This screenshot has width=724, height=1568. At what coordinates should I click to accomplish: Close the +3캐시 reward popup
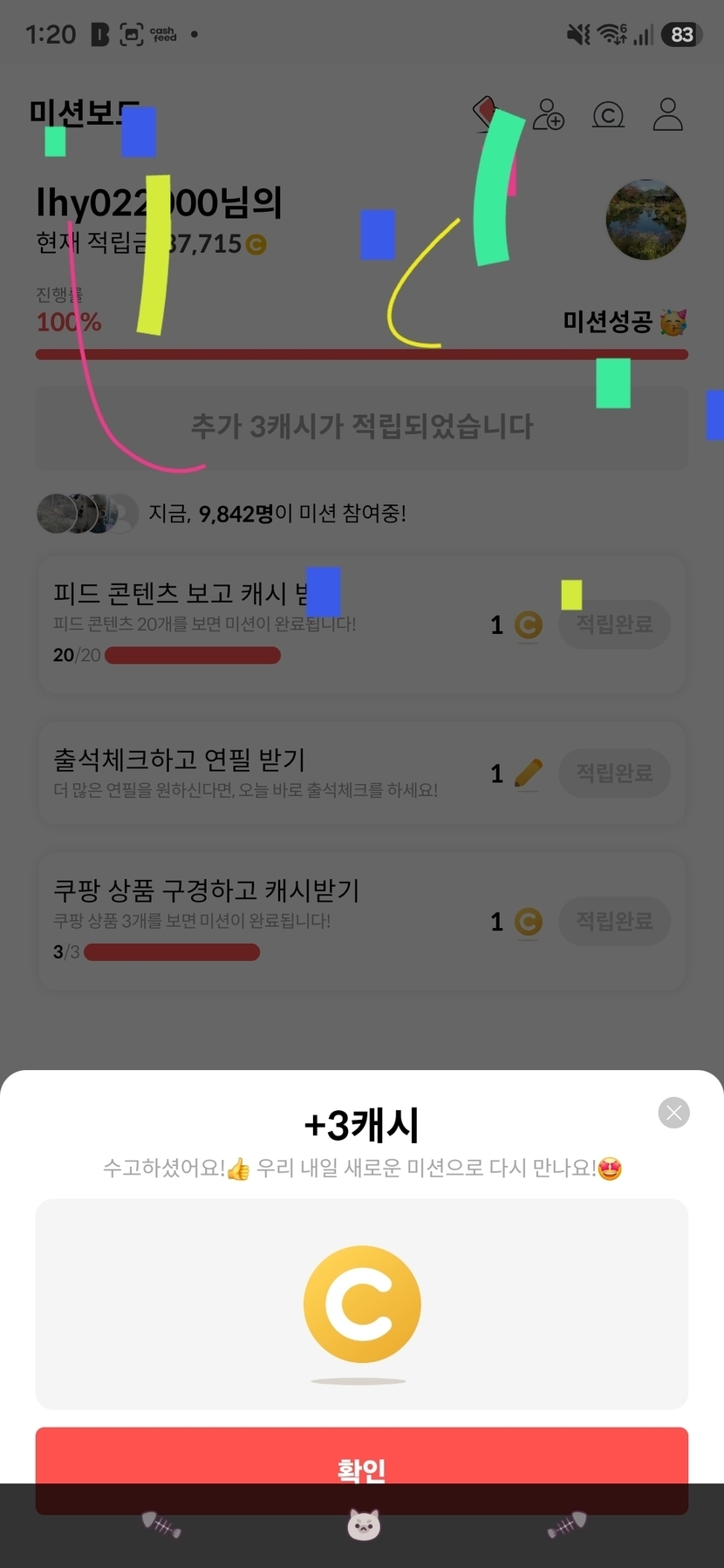point(673,1113)
